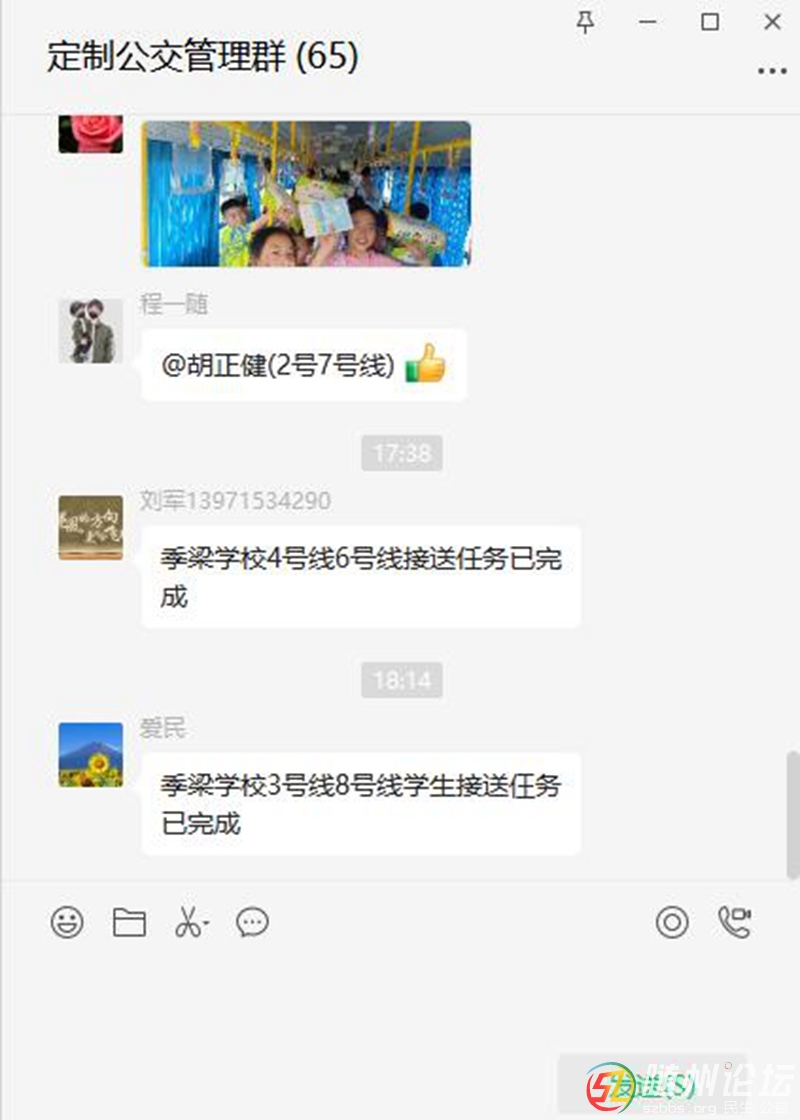The image size is (800, 1120).
Task: Start a voice or video call
Action: (734, 922)
